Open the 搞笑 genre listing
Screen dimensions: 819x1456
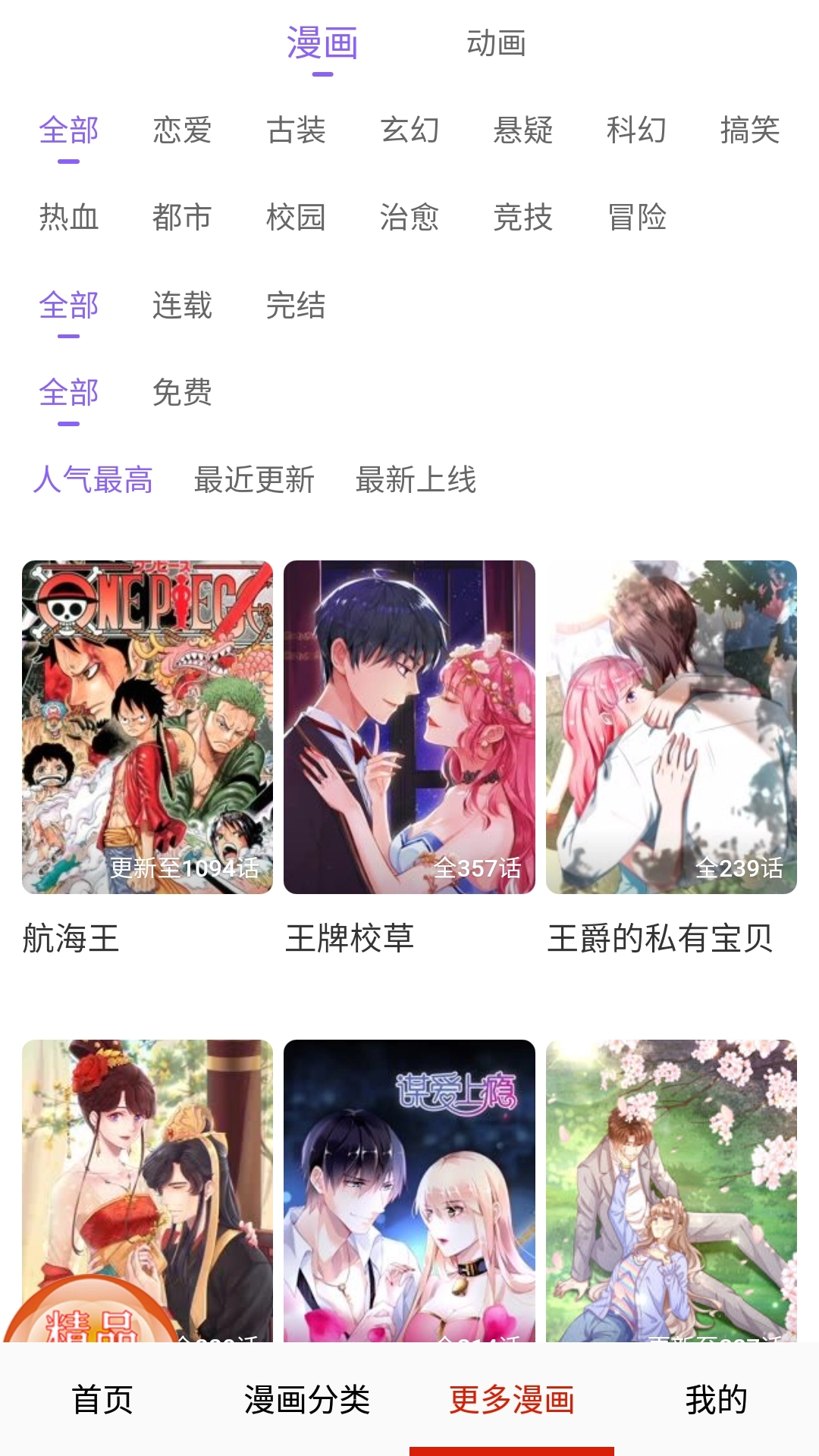[x=751, y=130]
